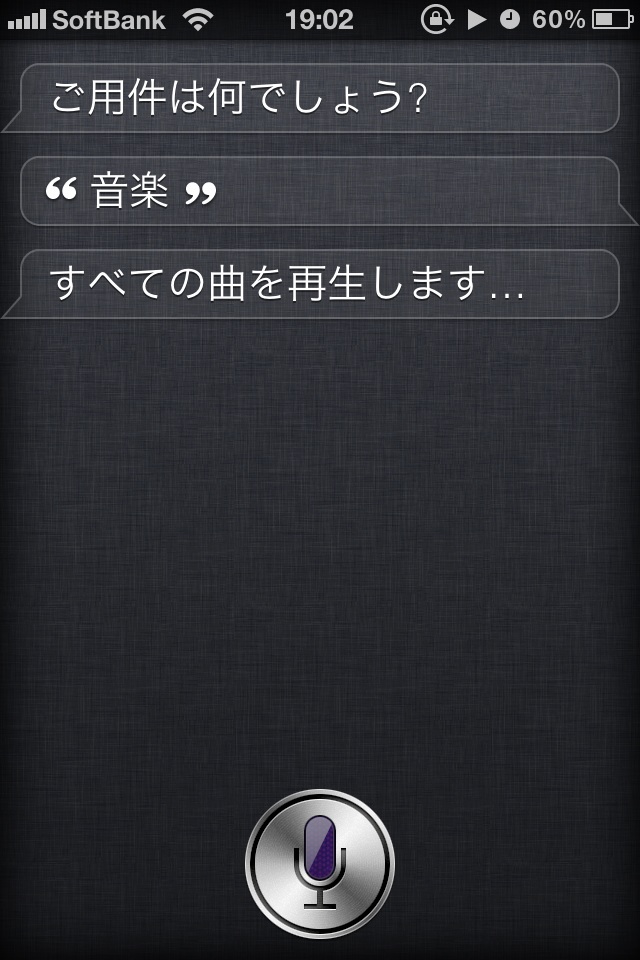Edit the spoken query 音楽
Screen dimensions: 640x960
tap(320, 191)
